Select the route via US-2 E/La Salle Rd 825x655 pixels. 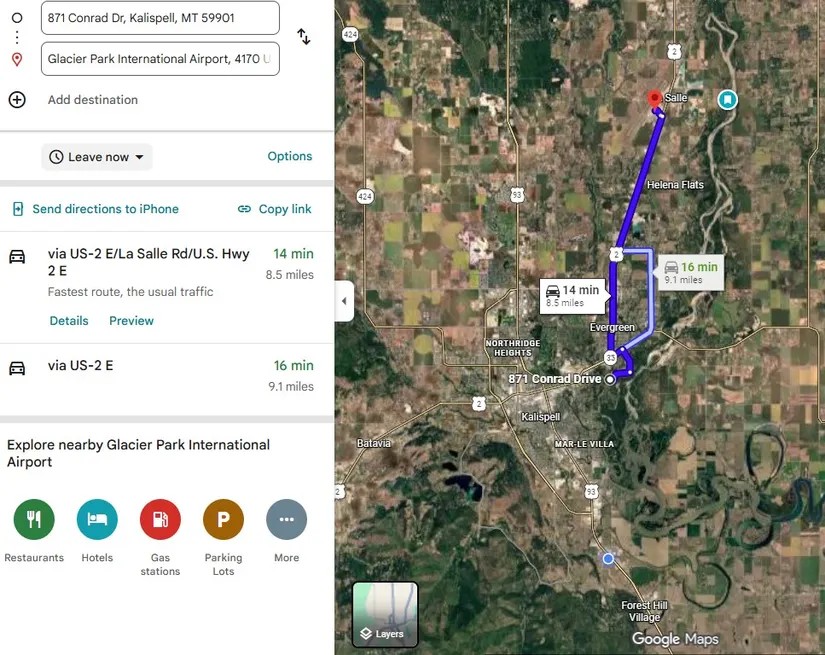coord(149,262)
